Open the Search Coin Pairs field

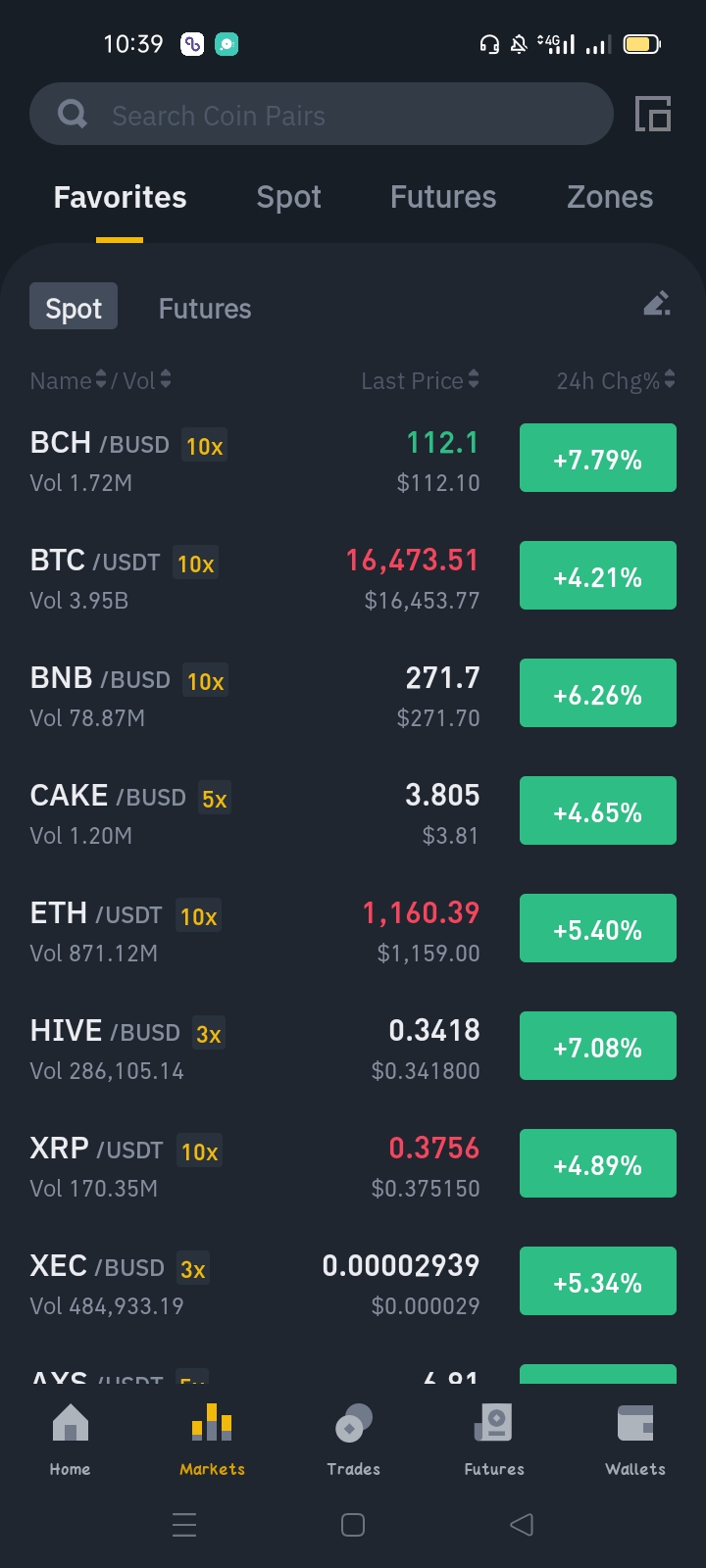point(322,115)
